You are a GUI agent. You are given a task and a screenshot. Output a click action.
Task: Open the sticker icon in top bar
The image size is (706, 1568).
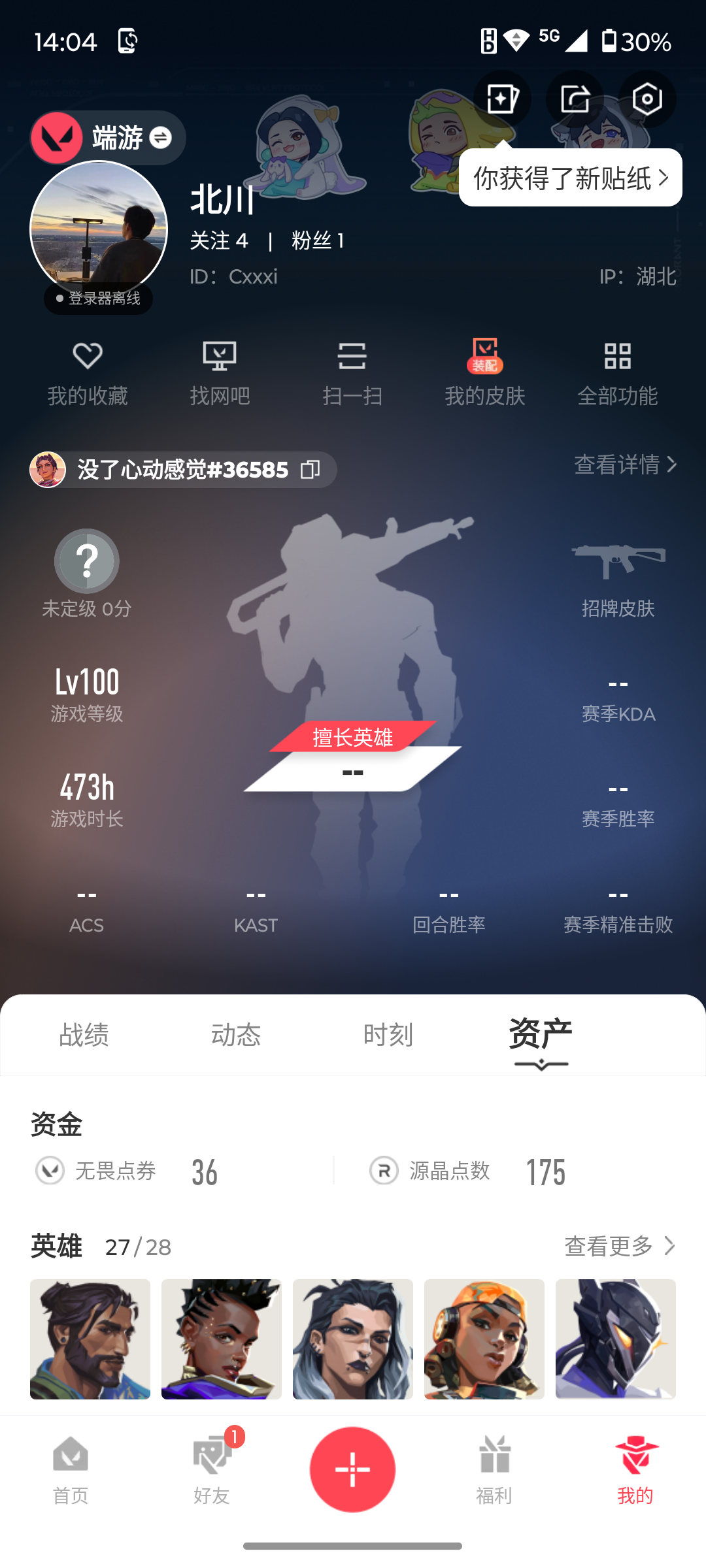pyautogui.click(x=502, y=99)
